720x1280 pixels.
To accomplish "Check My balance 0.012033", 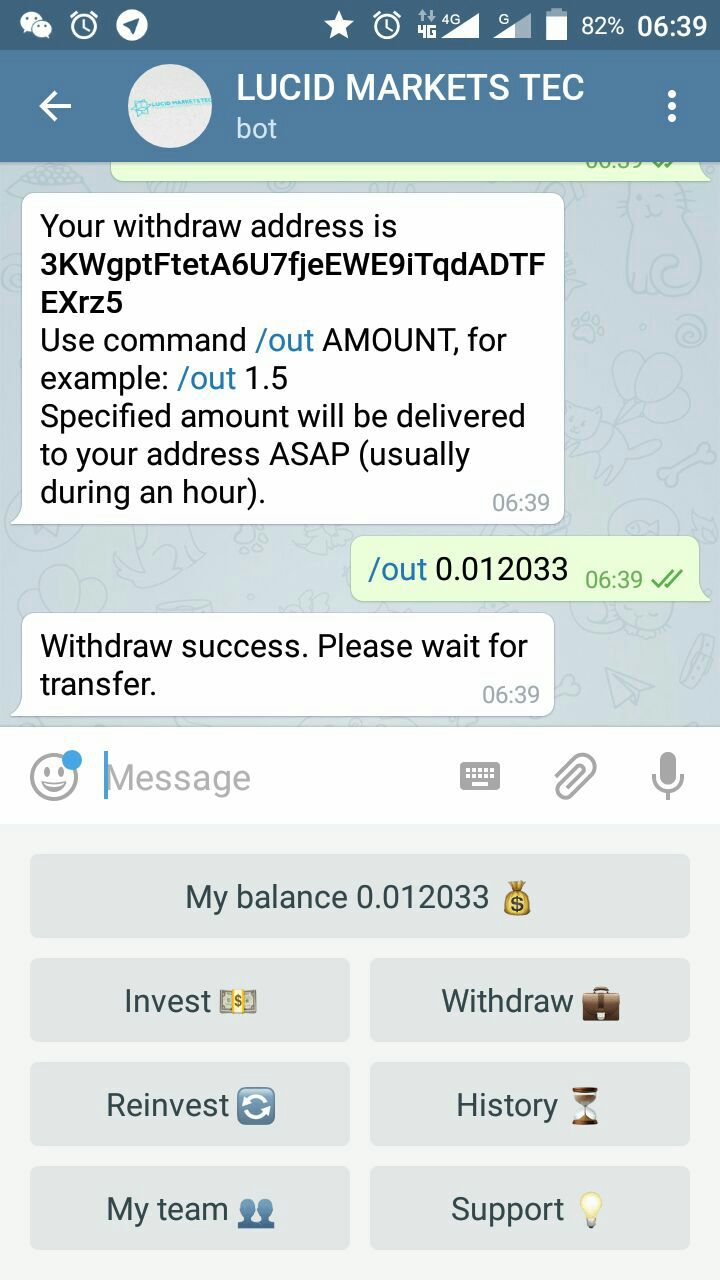I will pyautogui.click(x=360, y=897).
